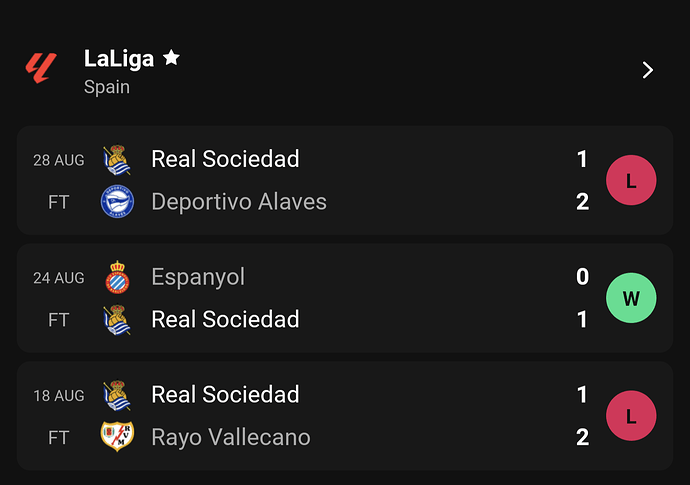The width and height of the screenshot is (690, 485).
Task: Open the LaLiga league page via chevron
Action: click(647, 70)
